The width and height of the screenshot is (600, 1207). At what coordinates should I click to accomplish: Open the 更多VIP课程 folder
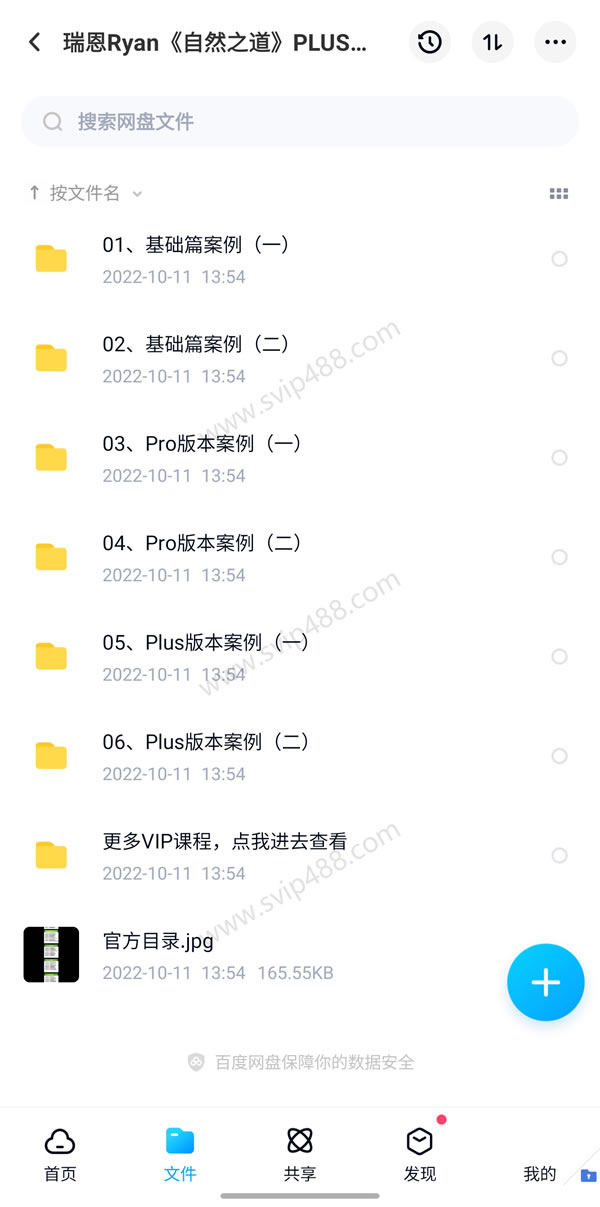pos(300,855)
